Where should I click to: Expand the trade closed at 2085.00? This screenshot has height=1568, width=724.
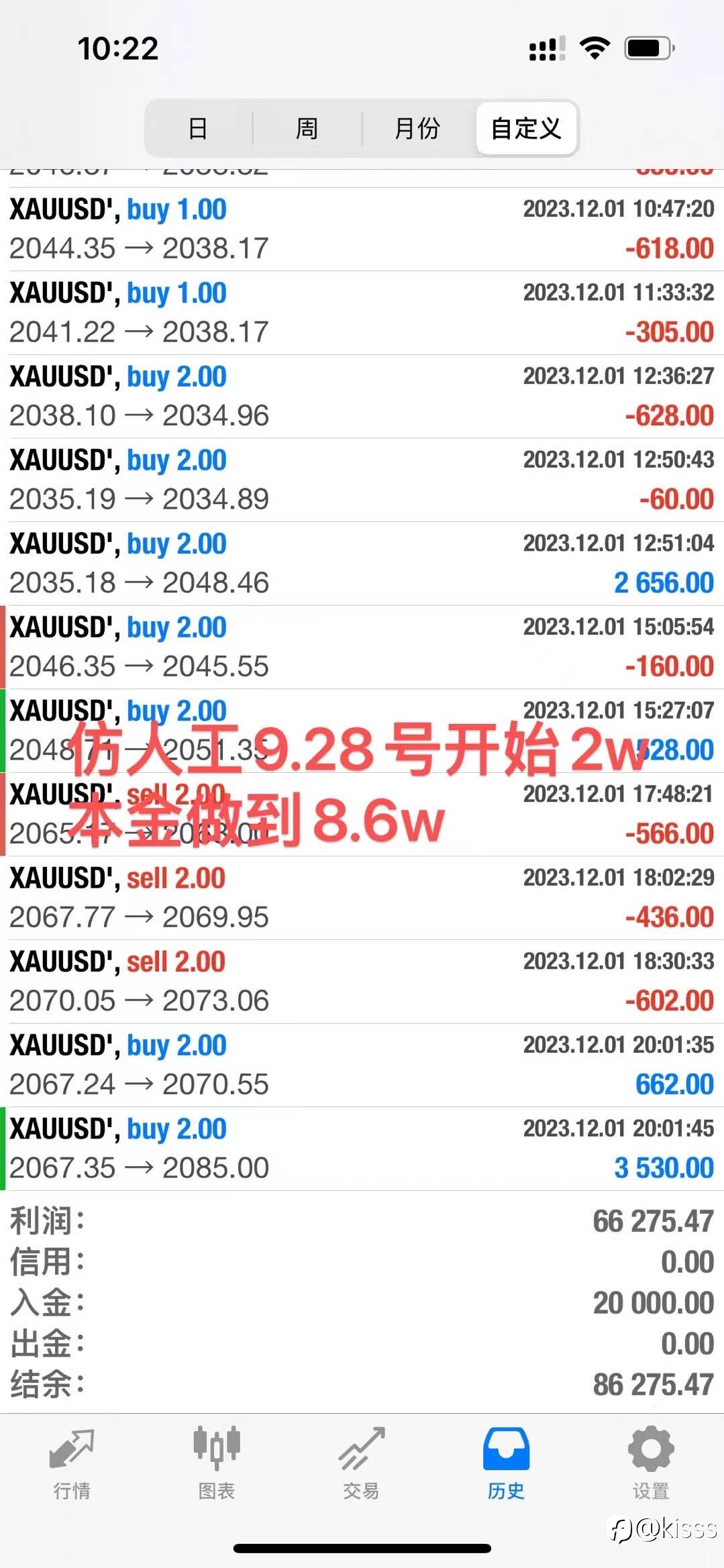362,1149
